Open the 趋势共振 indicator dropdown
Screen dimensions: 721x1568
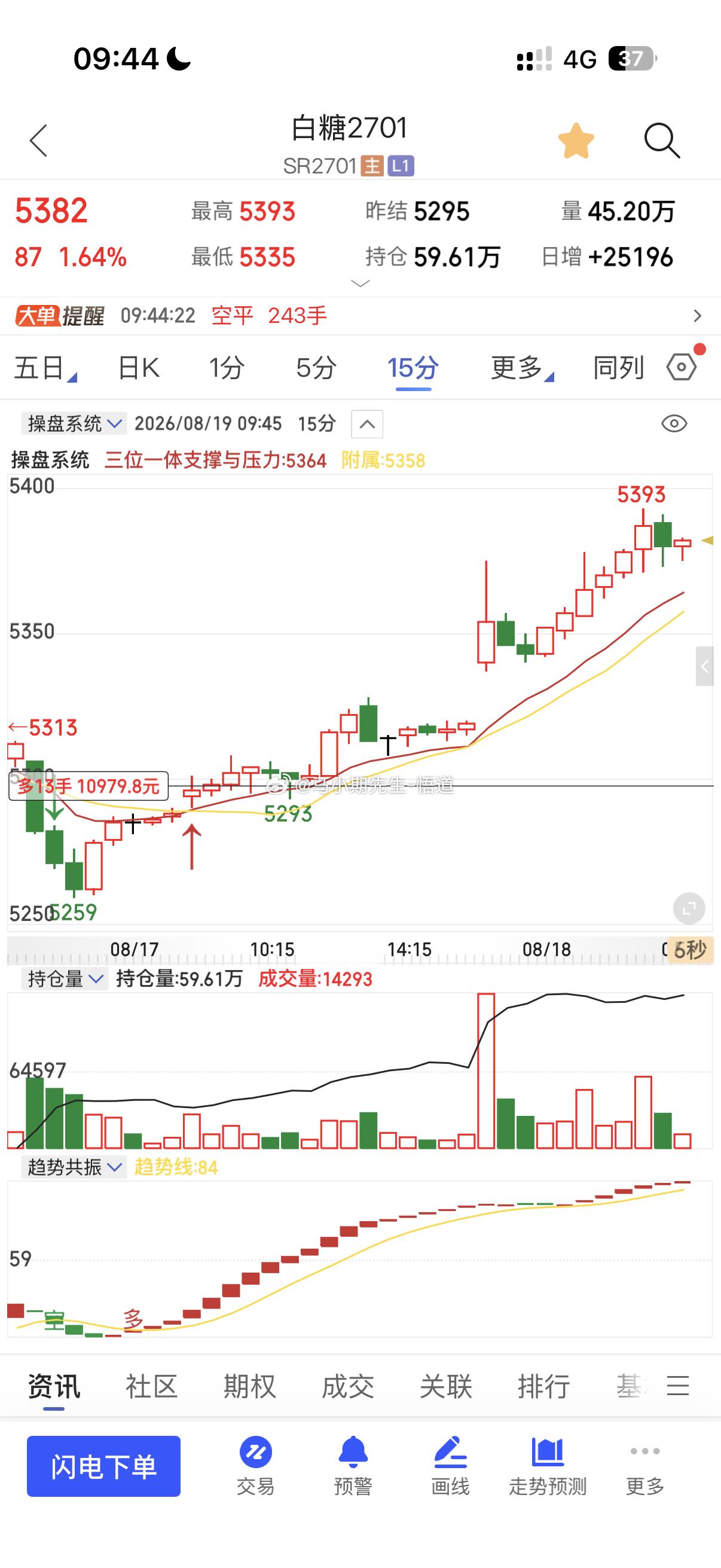tap(74, 1167)
